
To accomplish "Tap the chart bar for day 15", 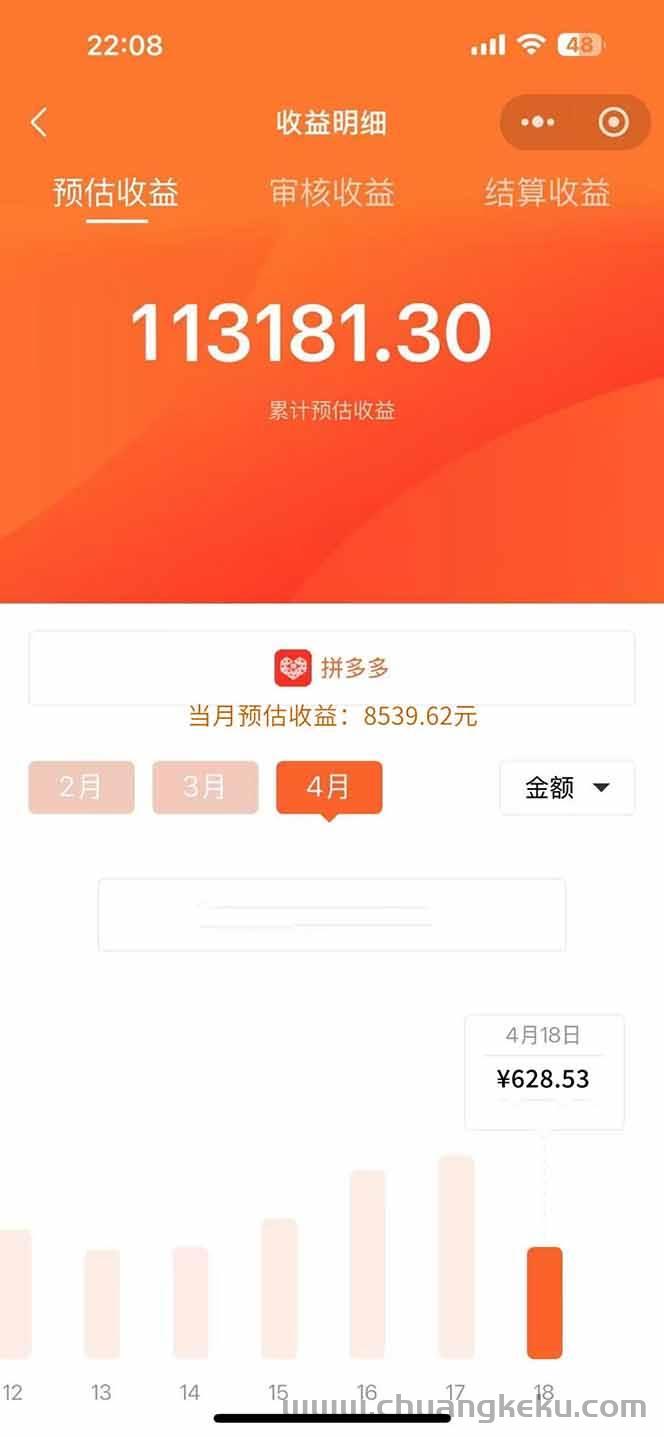I will click(x=279, y=1288).
